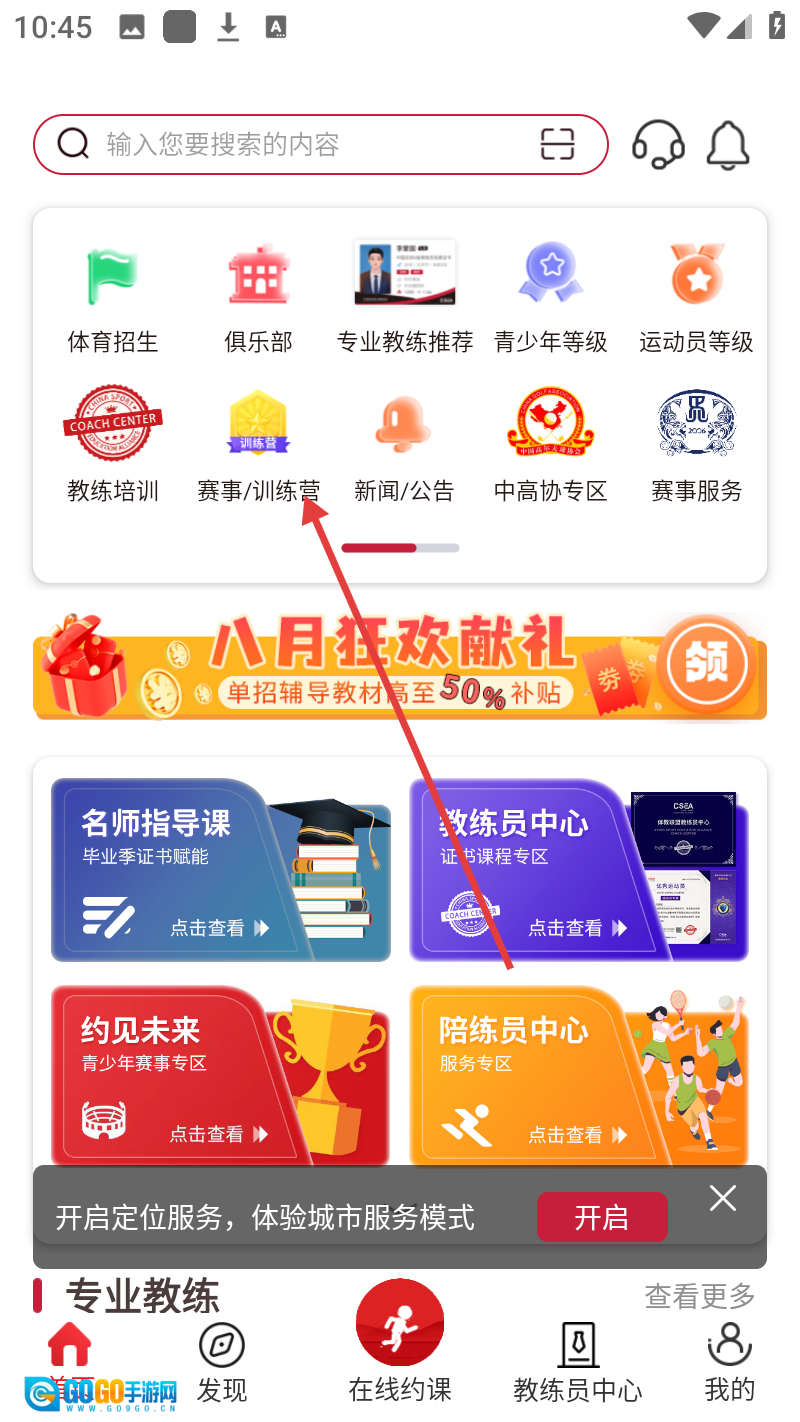The width and height of the screenshot is (800, 1422).
Task: Open the 约见未来 youth events card
Action: (x=220, y=1075)
